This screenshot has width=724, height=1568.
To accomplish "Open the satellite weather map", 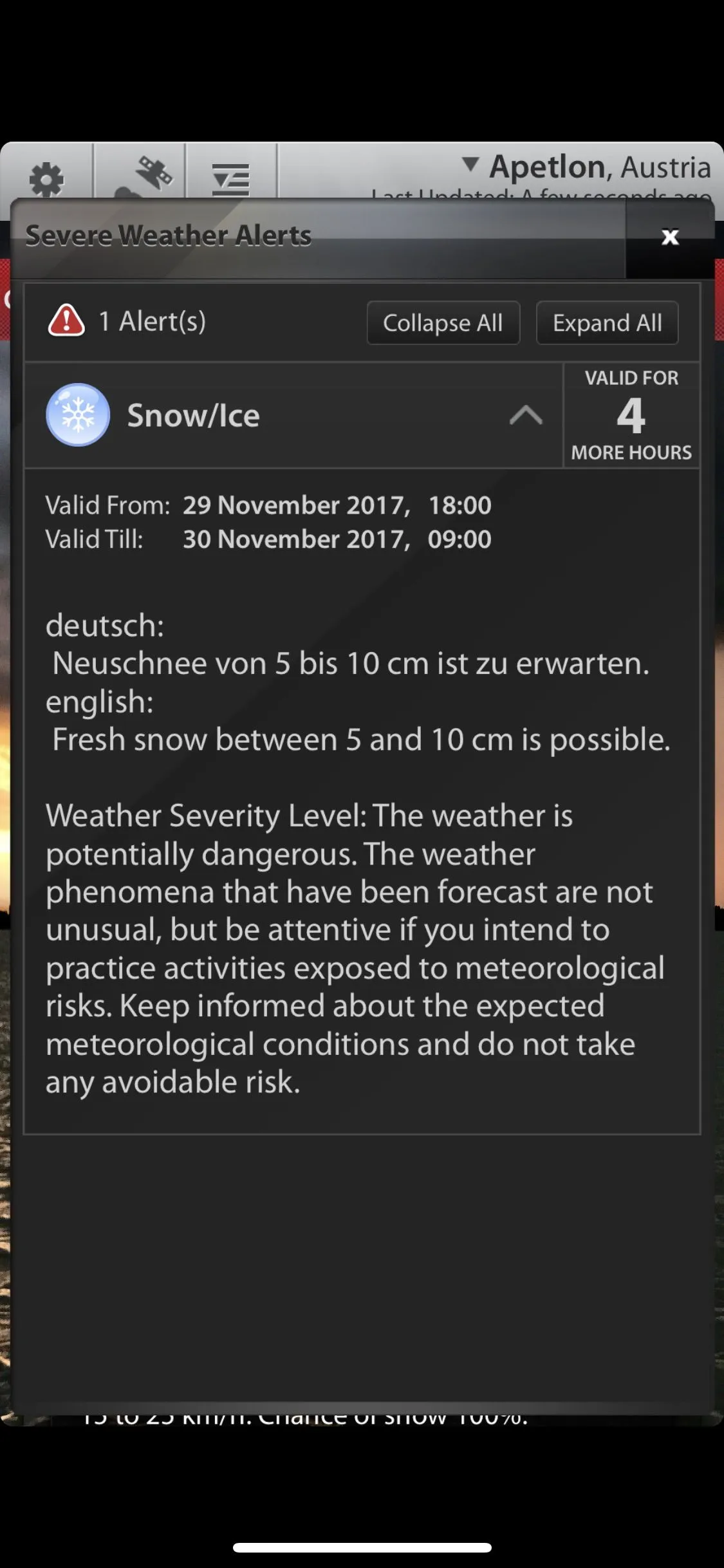I will pyautogui.click(x=140, y=175).
